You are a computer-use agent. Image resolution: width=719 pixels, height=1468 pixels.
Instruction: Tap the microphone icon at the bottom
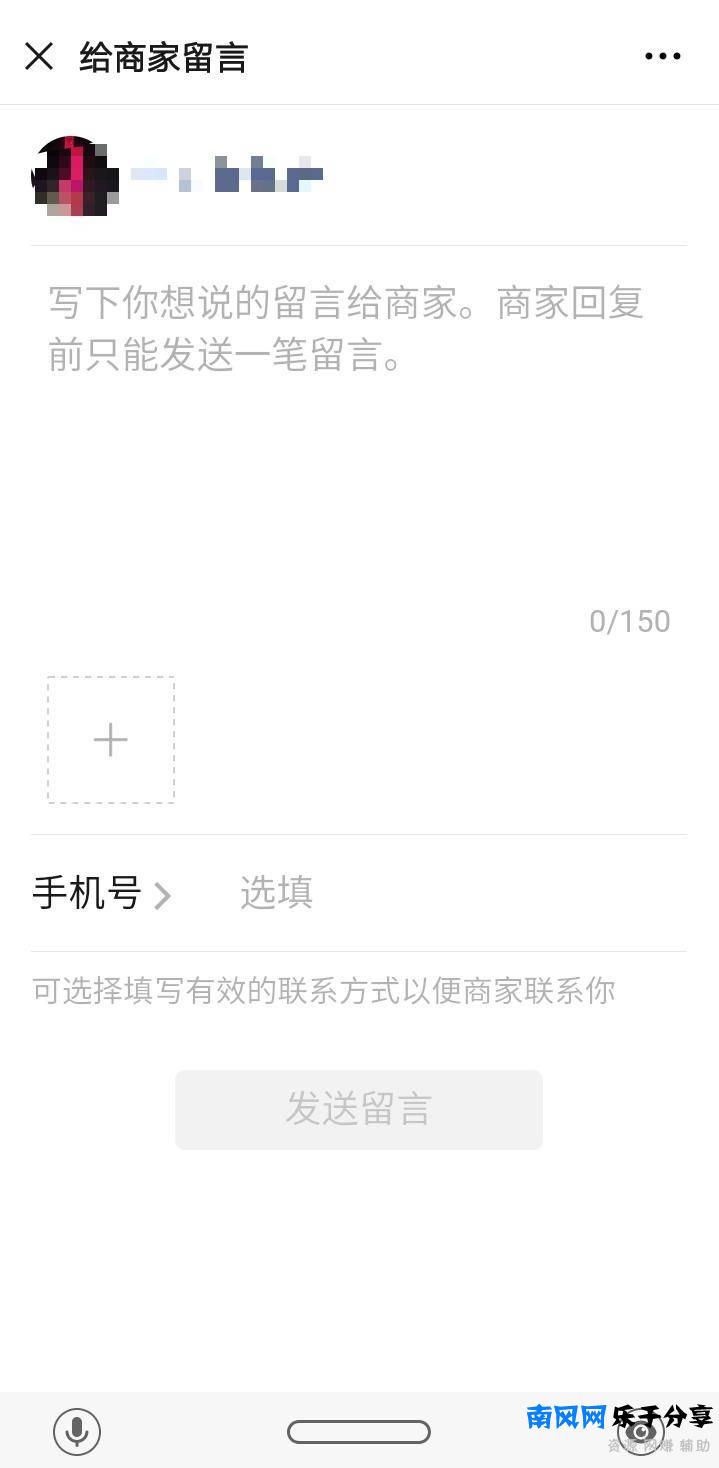(77, 1432)
